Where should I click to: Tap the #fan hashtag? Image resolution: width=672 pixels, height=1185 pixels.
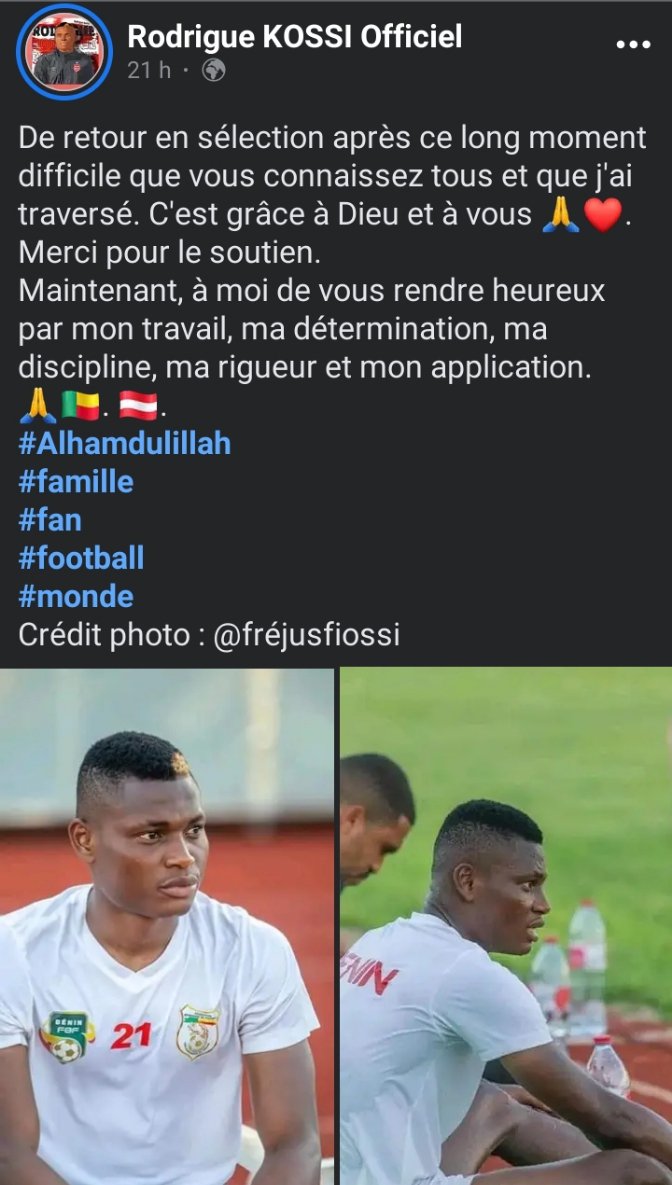point(50,520)
